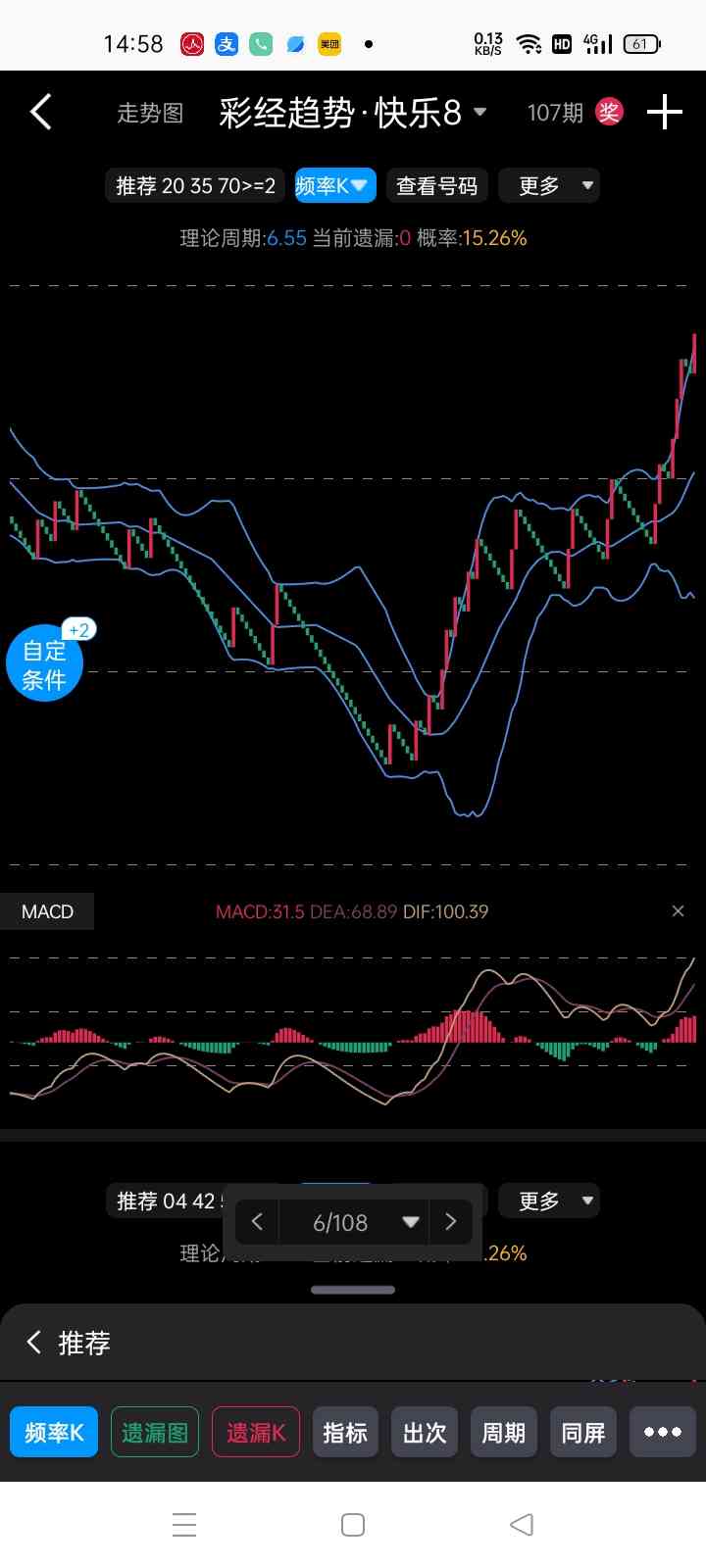Go to next page in 6/108 pager
The height and width of the screenshot is (1568, 706).
click(x=451, y=1222)
